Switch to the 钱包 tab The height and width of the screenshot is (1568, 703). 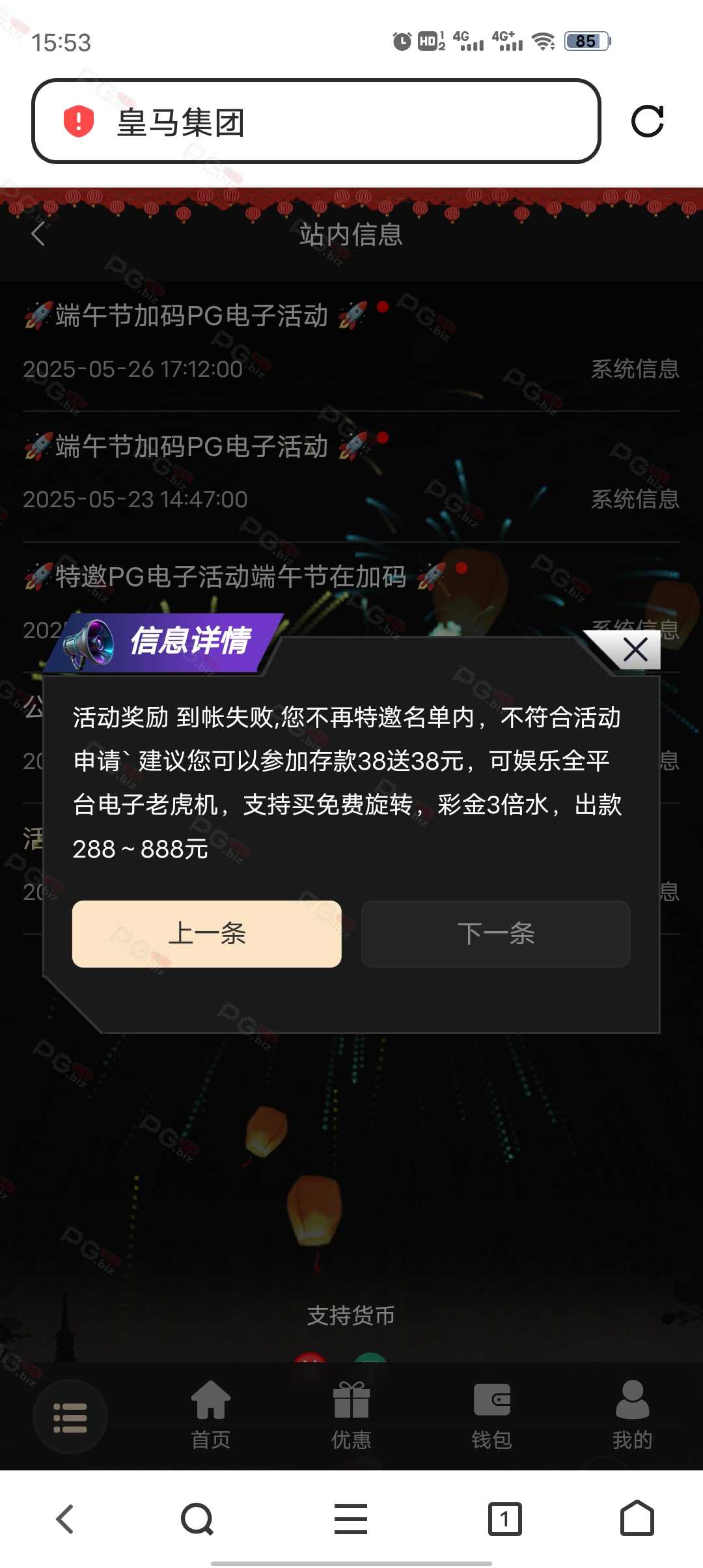point(492,1414)
